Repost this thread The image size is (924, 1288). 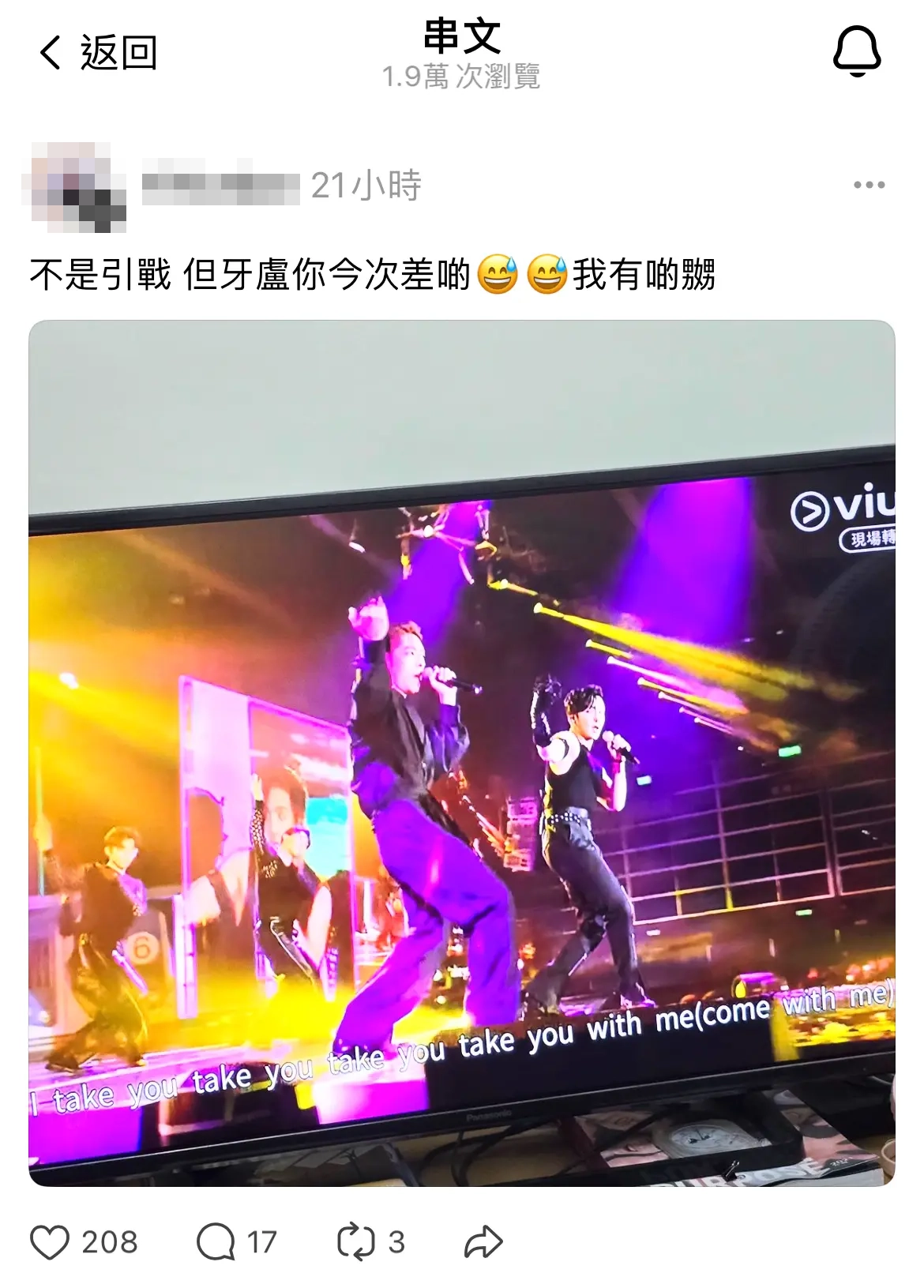(355, 1242)
